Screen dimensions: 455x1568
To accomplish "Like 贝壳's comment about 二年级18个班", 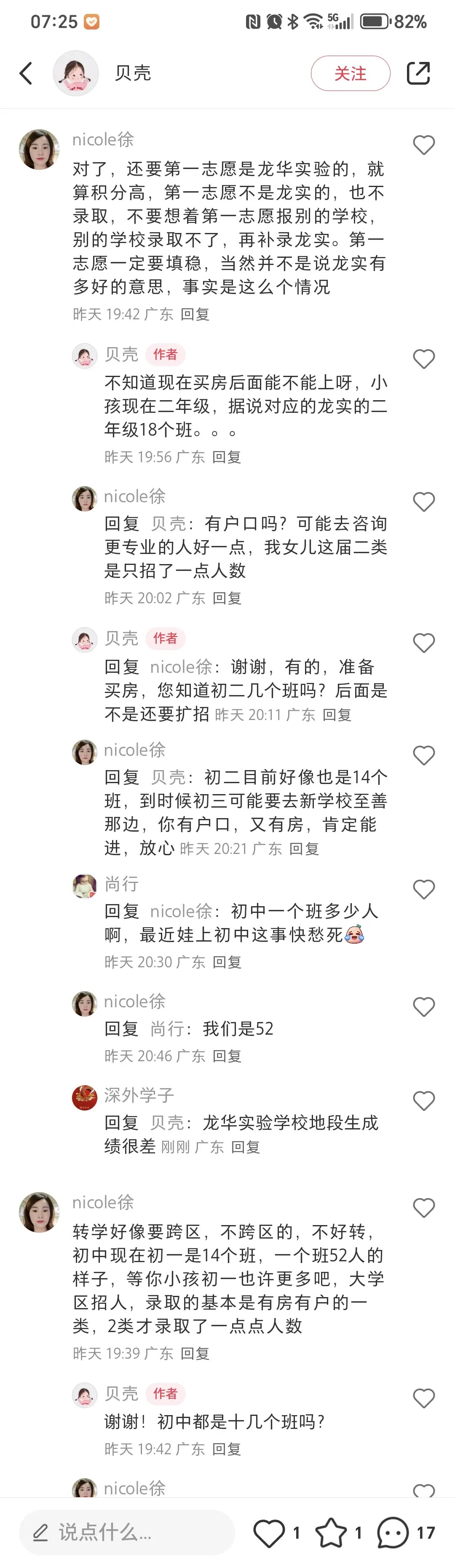I will (x=424, y=359).
